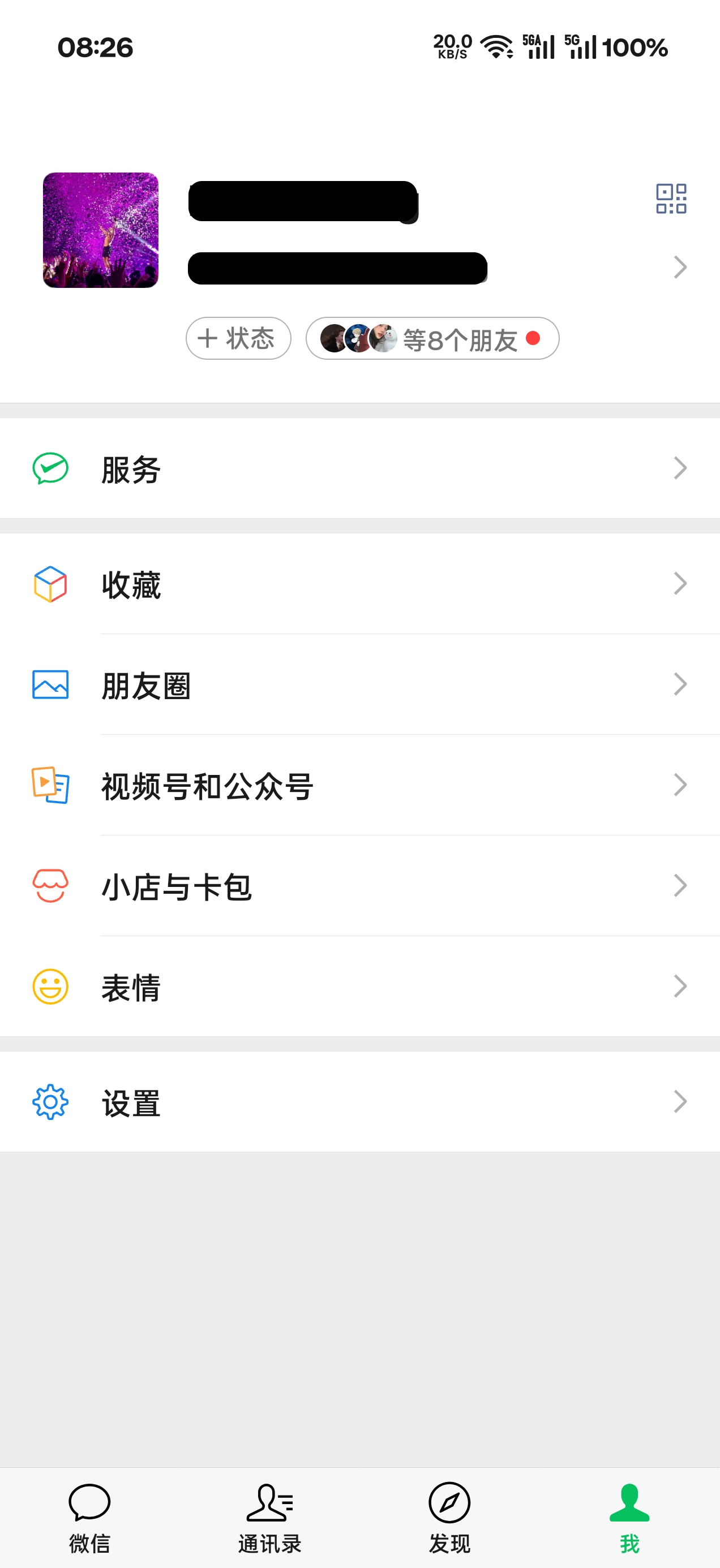Open 表情 stickers

pyautogui.click(x=359, y=987)
